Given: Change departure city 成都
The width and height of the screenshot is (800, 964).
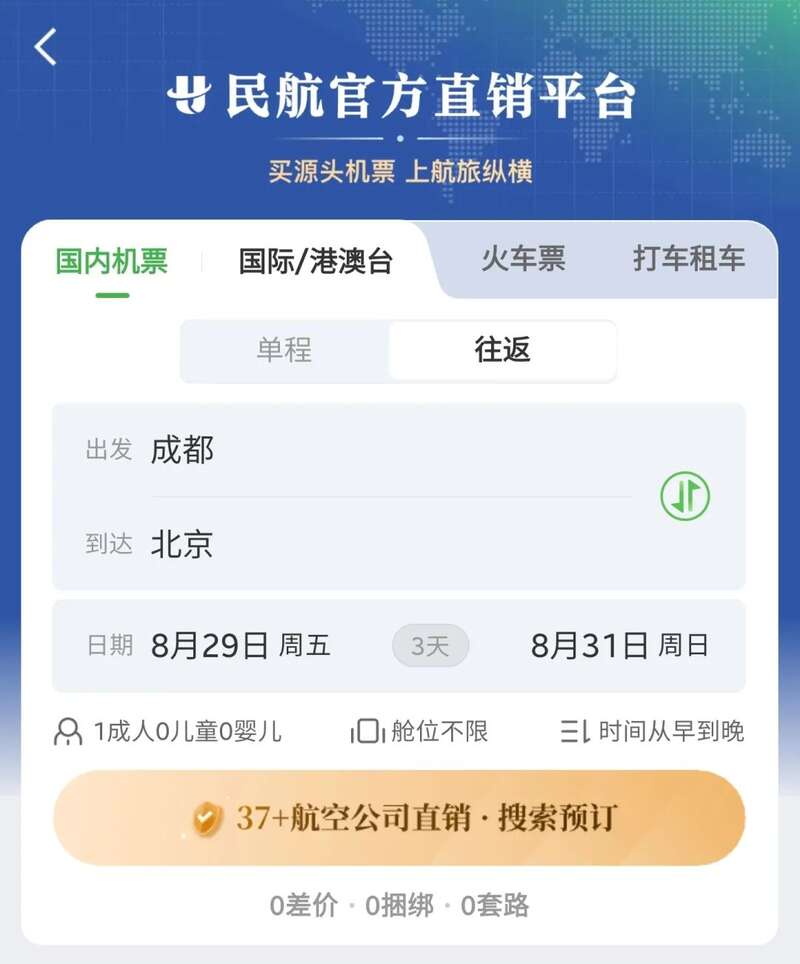Looking at the screenshot, I should 183,450.
